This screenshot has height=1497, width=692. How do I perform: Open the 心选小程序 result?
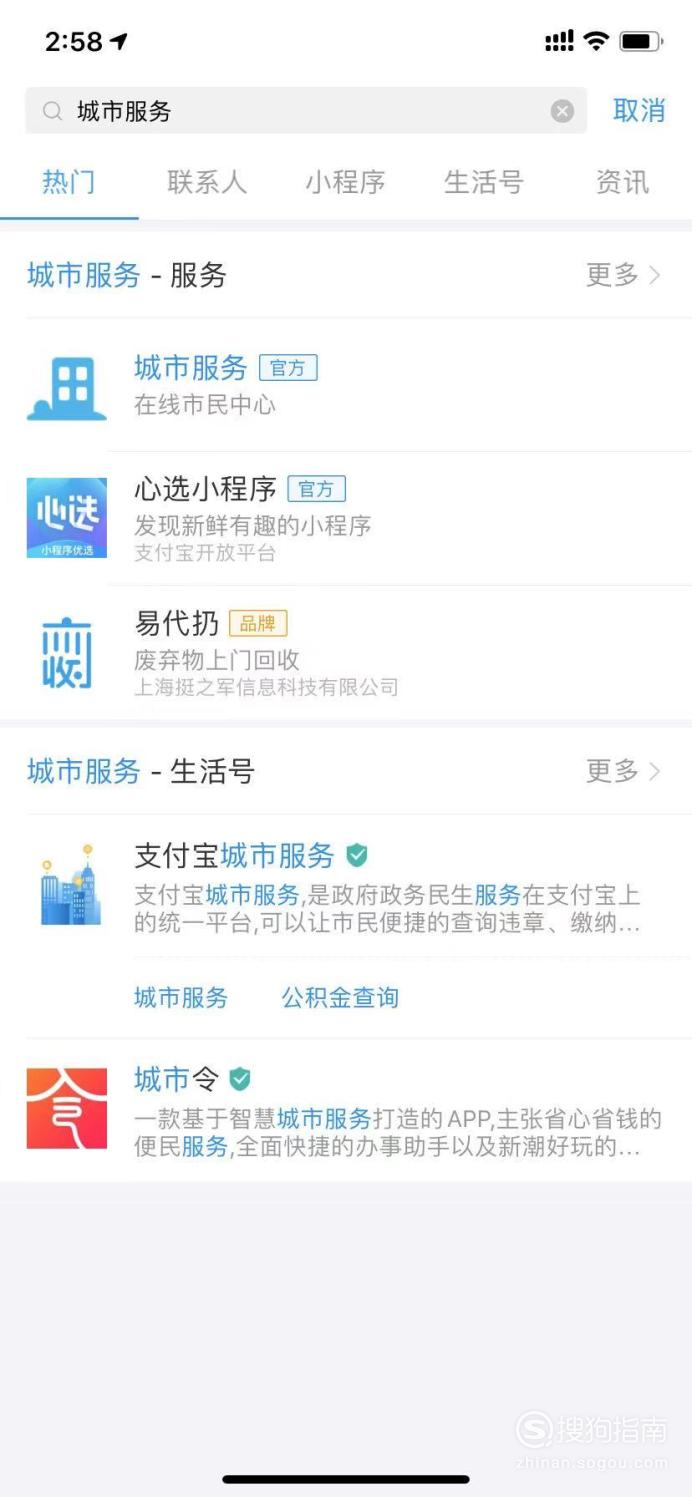(346, 518)
